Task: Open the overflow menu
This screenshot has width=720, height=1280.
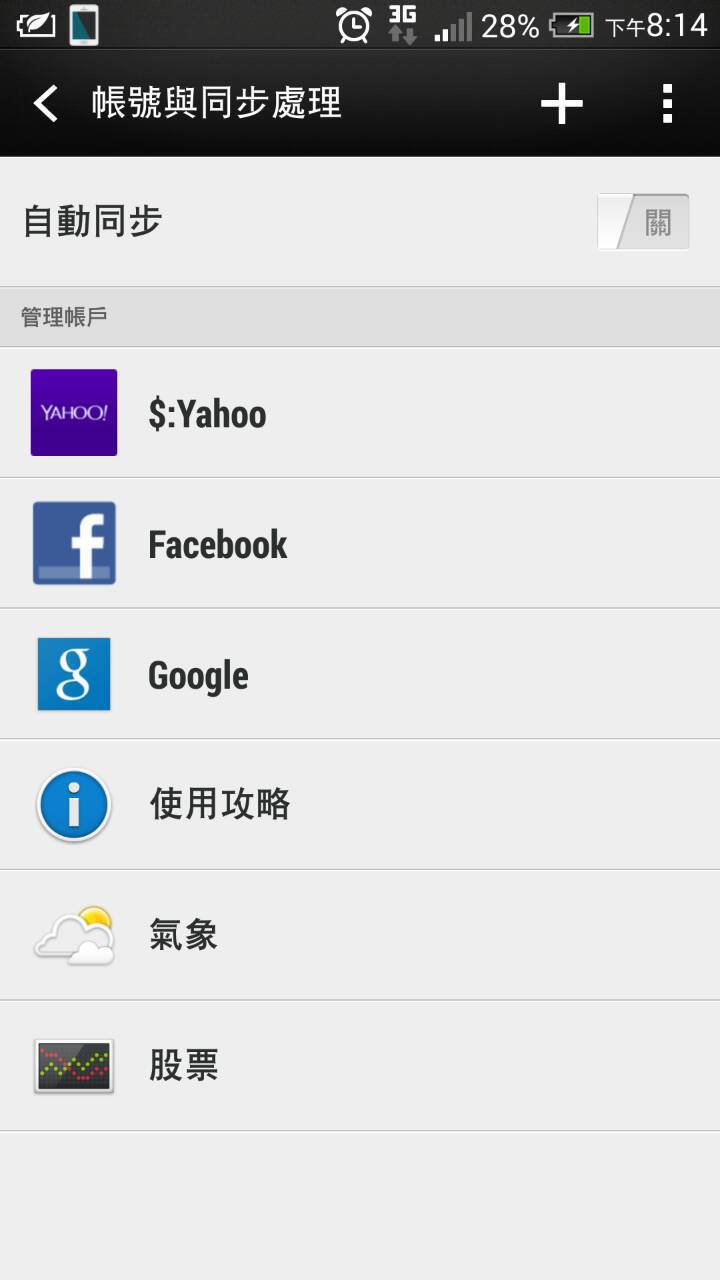Action: (667, 103)
